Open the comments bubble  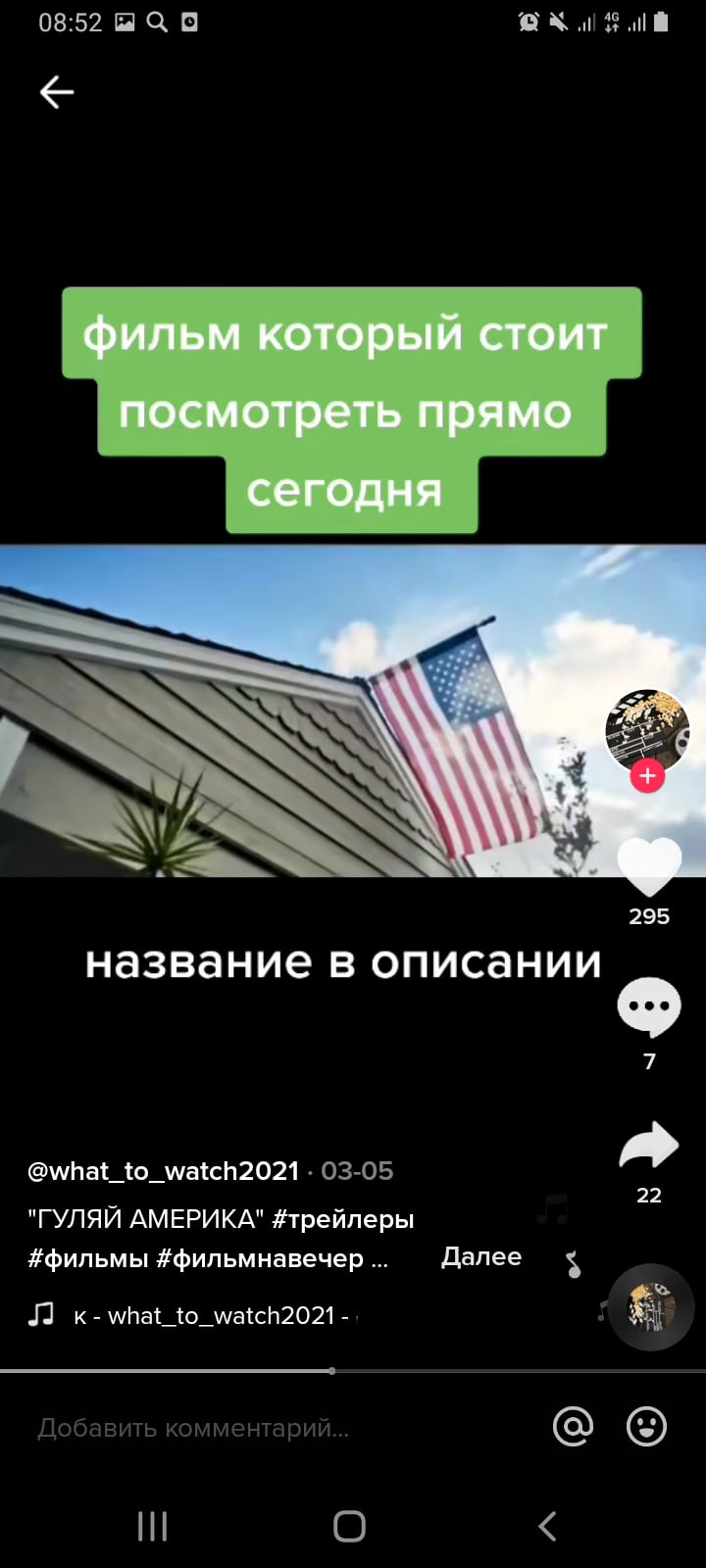point(648,1007)
